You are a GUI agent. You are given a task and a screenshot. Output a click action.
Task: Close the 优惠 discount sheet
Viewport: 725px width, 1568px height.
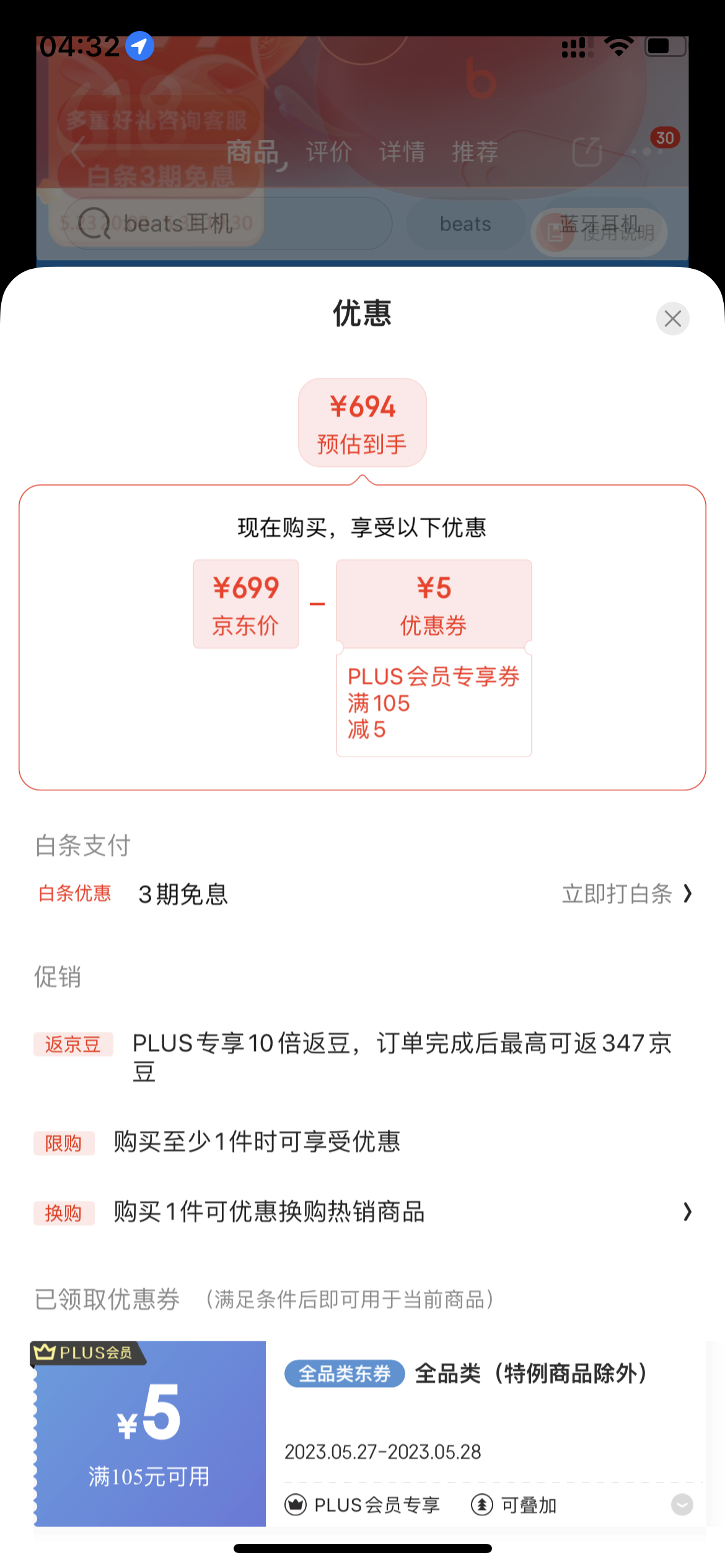coord(672,319)
